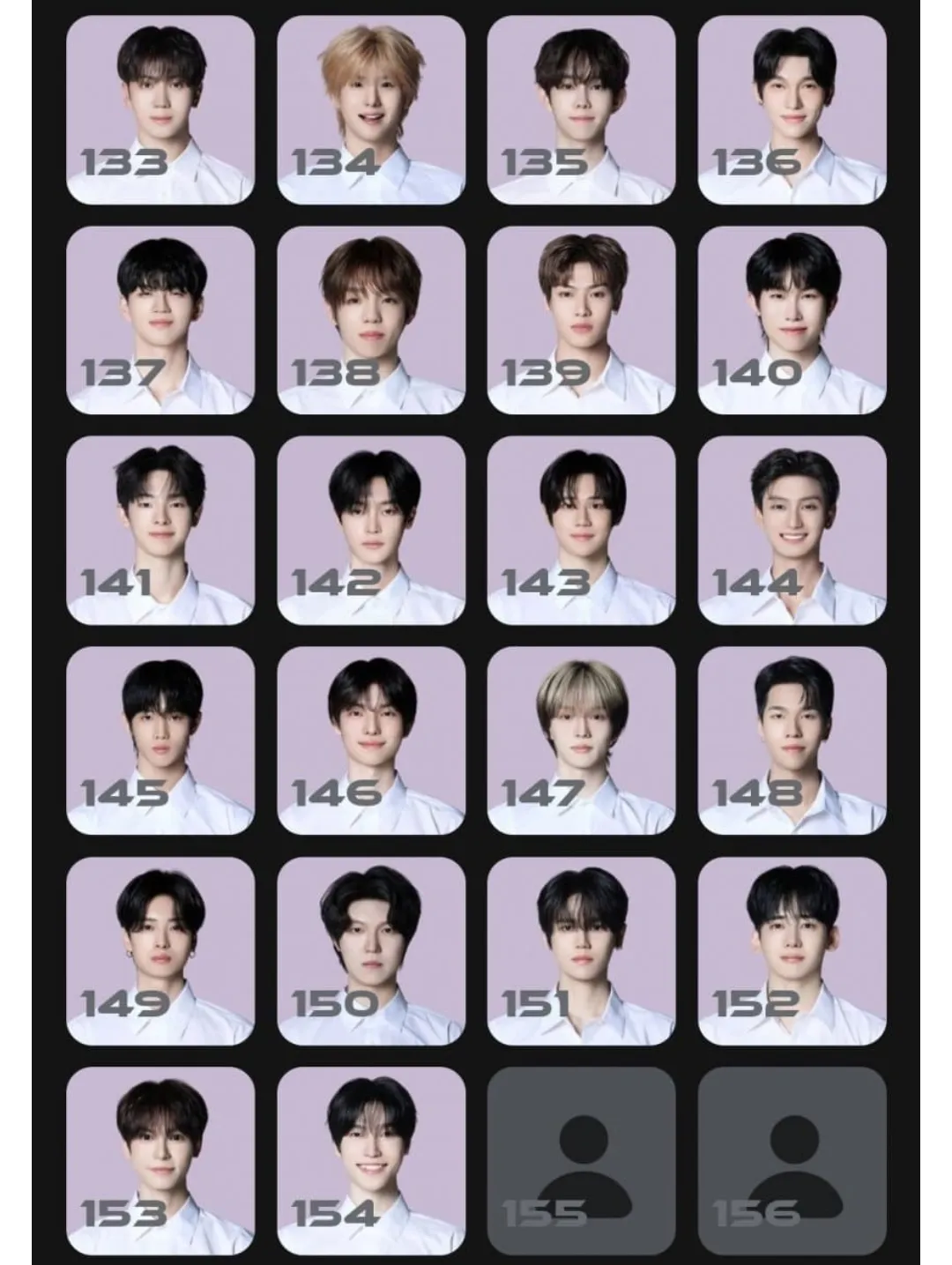The height and width of the screenshot is (1265, 952).
Task: Tap contestant tile 136
Action: (792, 110)
